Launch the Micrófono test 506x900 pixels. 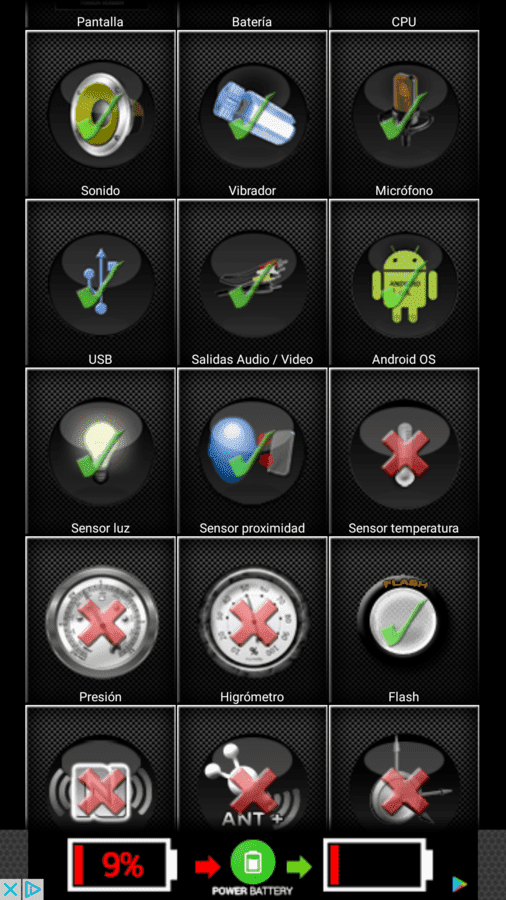(x=404, y=114)
